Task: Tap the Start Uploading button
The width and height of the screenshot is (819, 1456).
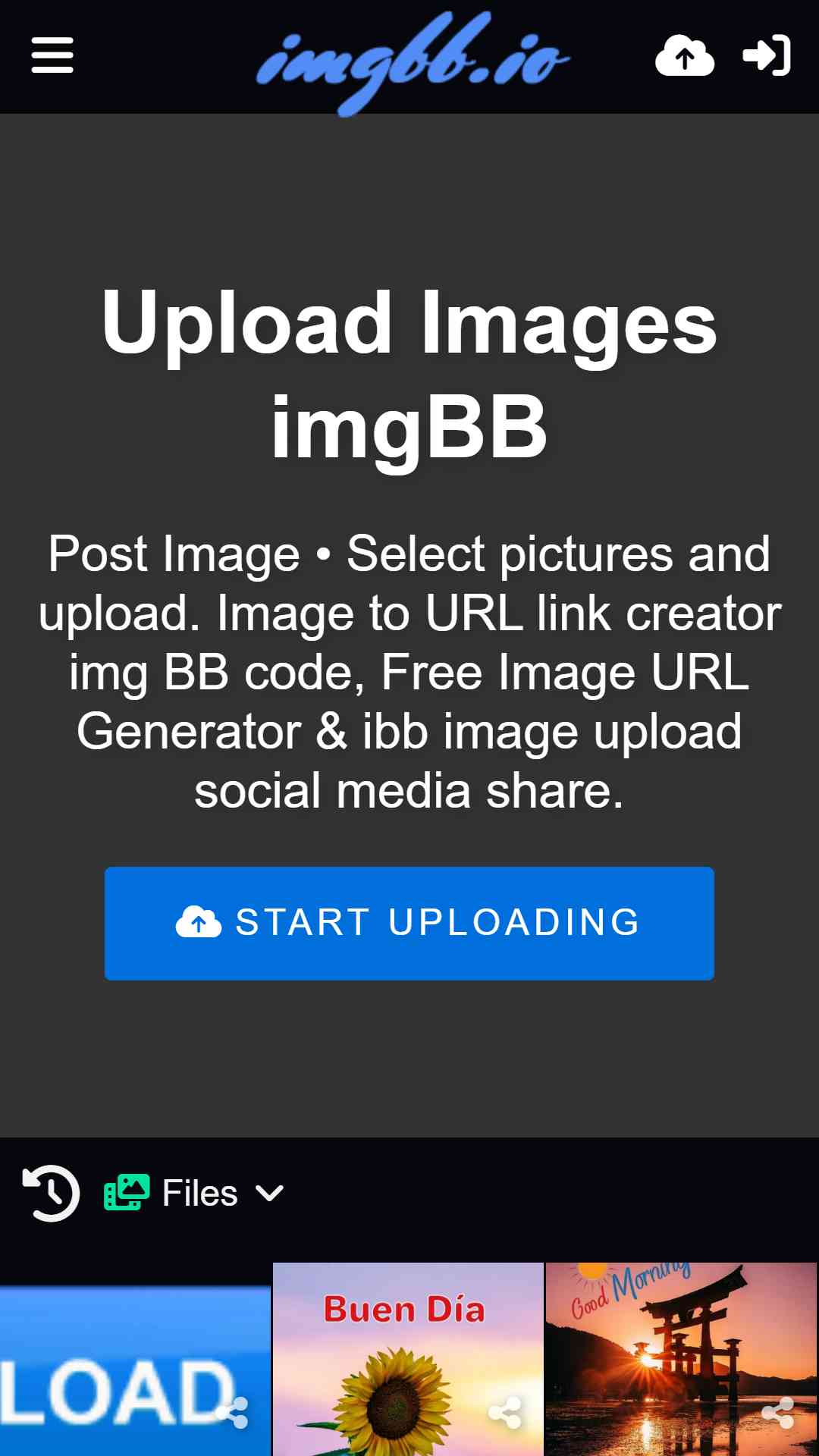Action: click(x=409, y=923)
